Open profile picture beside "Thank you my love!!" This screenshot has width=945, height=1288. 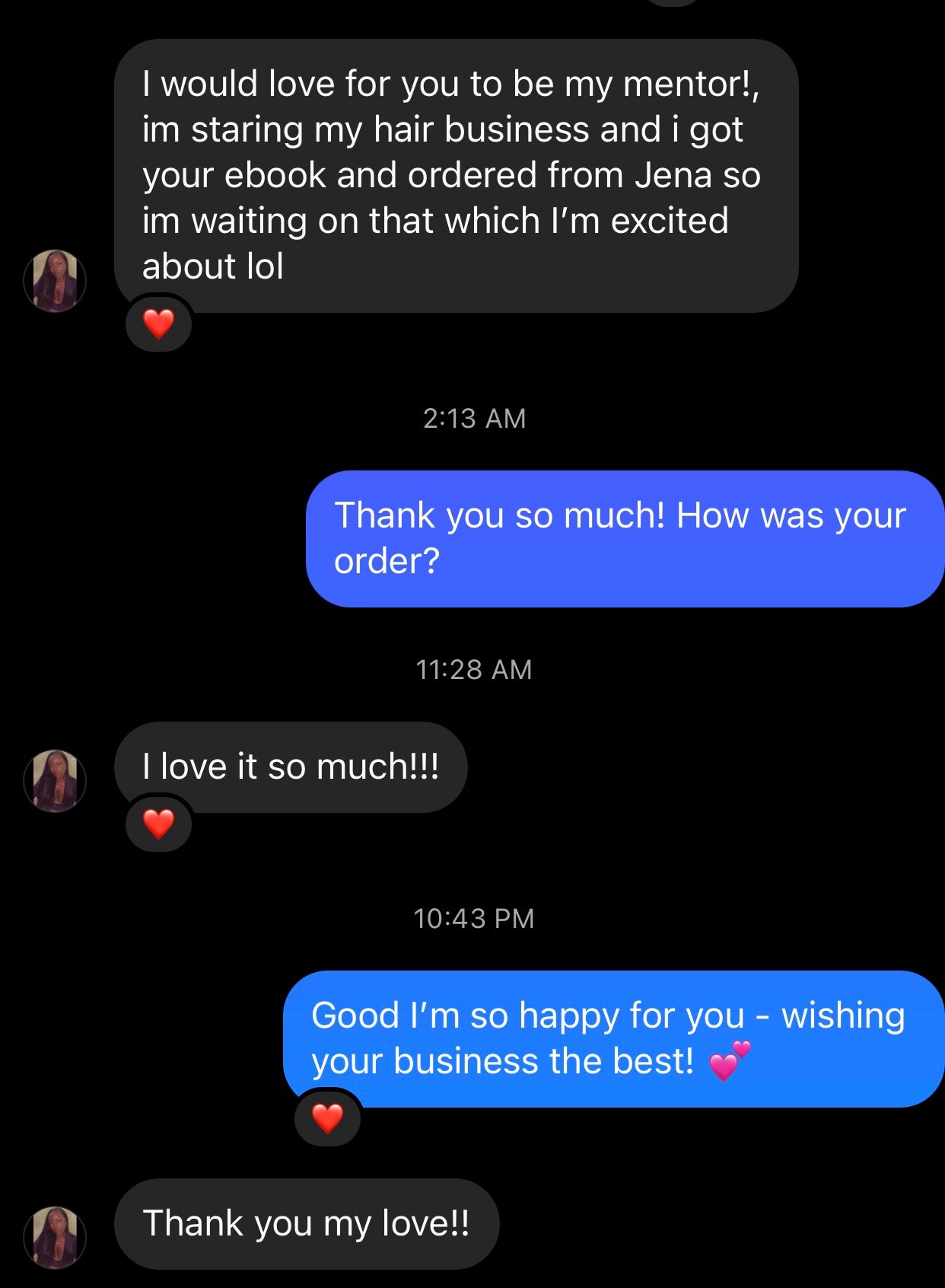pos(55,1237)
